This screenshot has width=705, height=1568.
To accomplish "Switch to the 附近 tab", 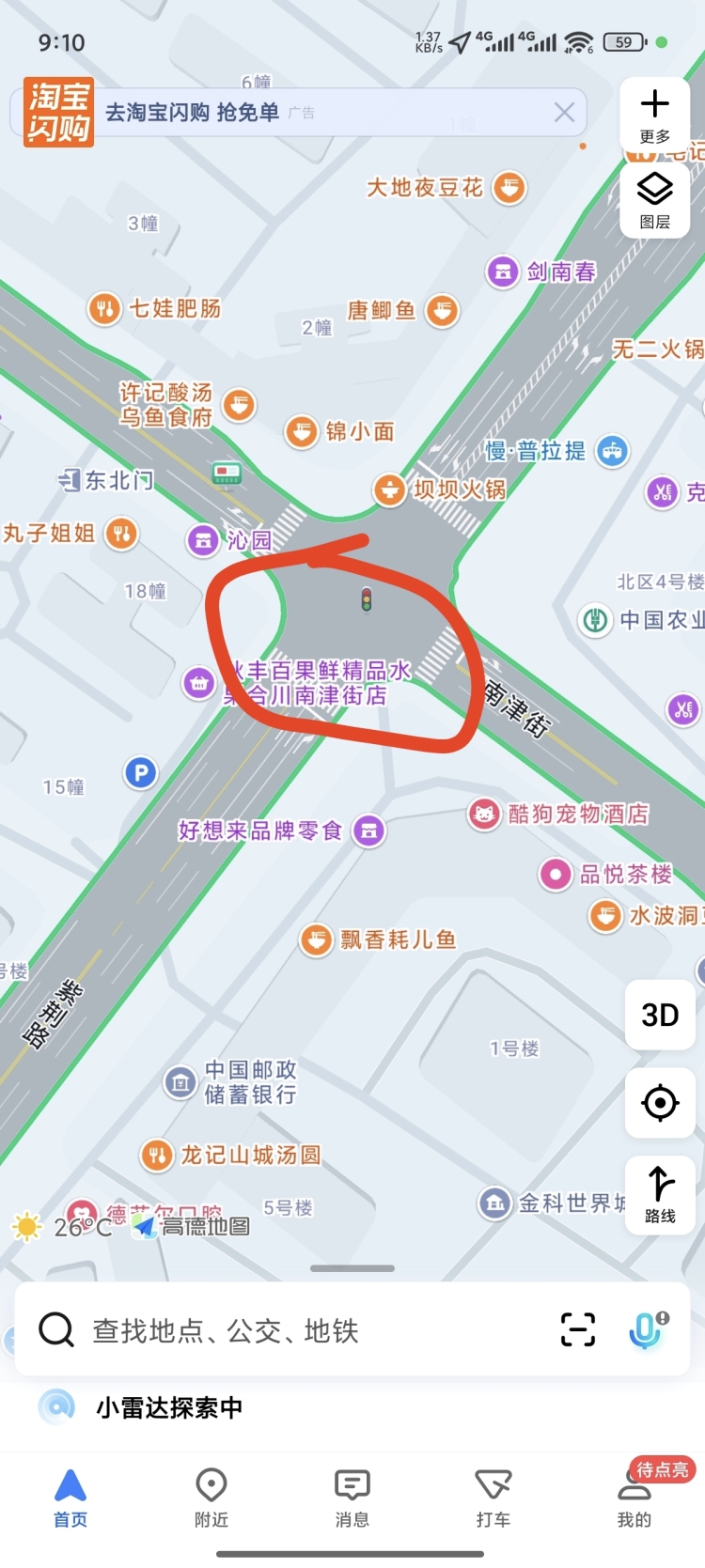I will [211, 1498].
